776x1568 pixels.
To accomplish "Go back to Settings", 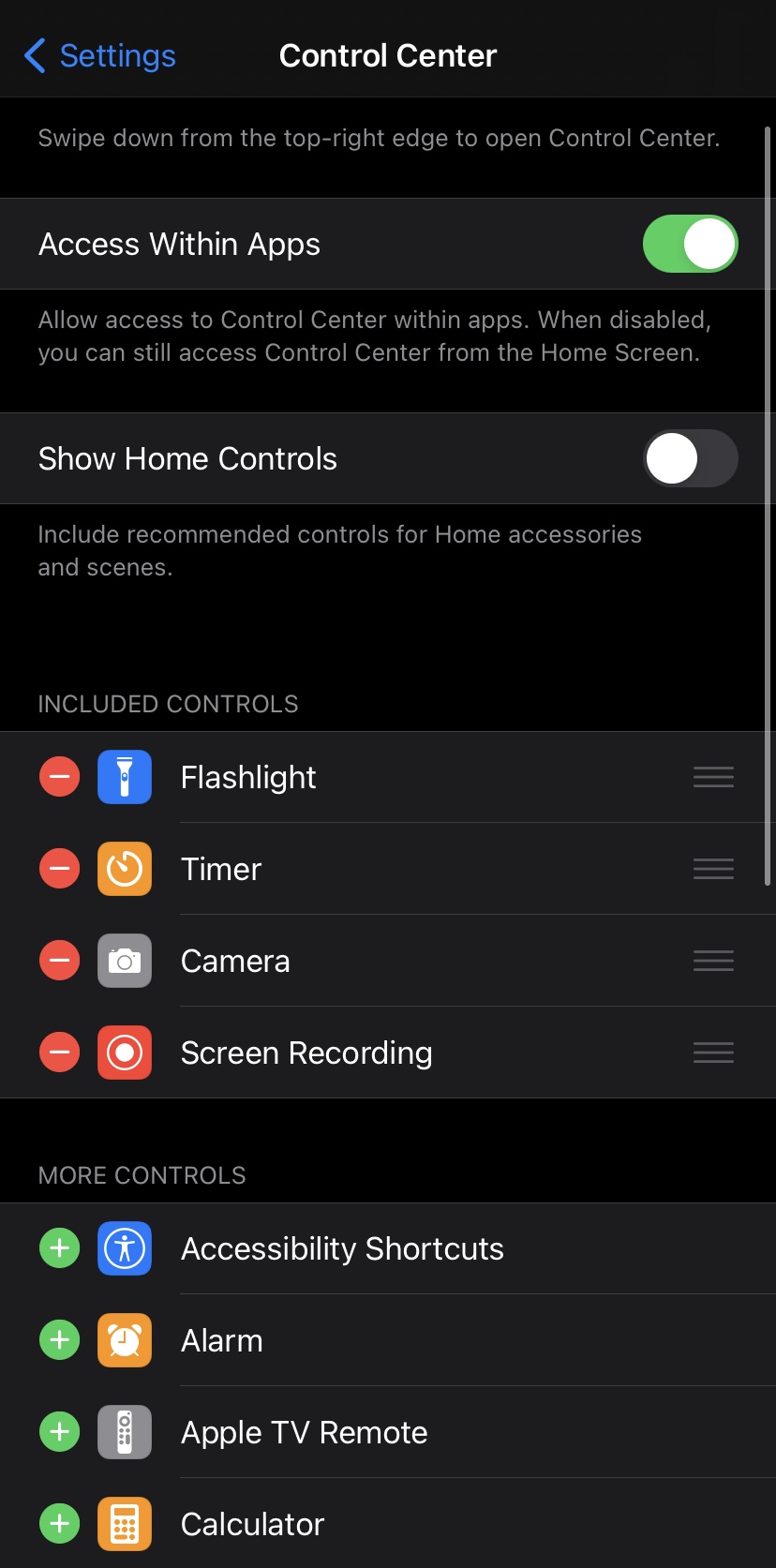I will coord(99,56).
